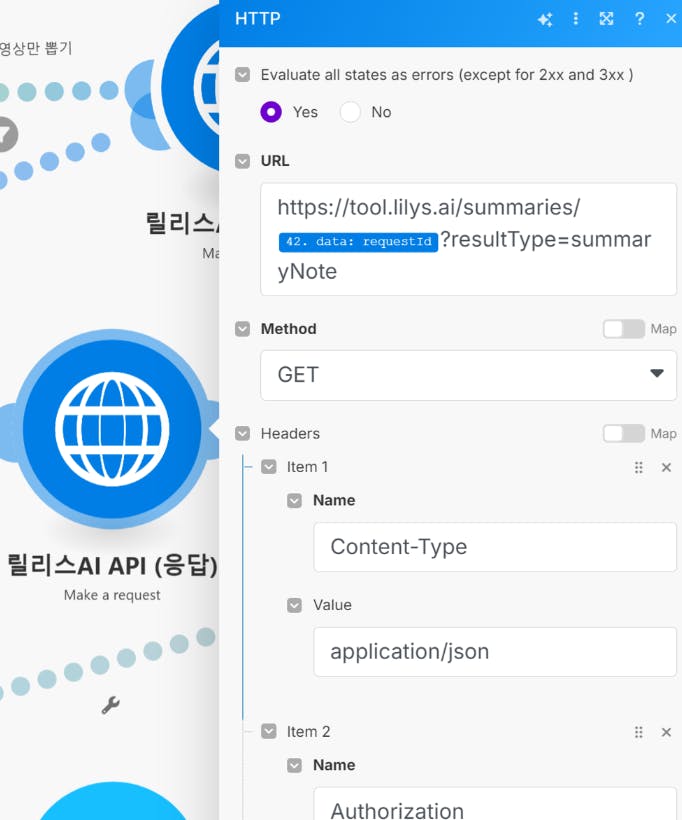Toggle the Map switch for Method
The image size is (682, 820).
point(624,329)
